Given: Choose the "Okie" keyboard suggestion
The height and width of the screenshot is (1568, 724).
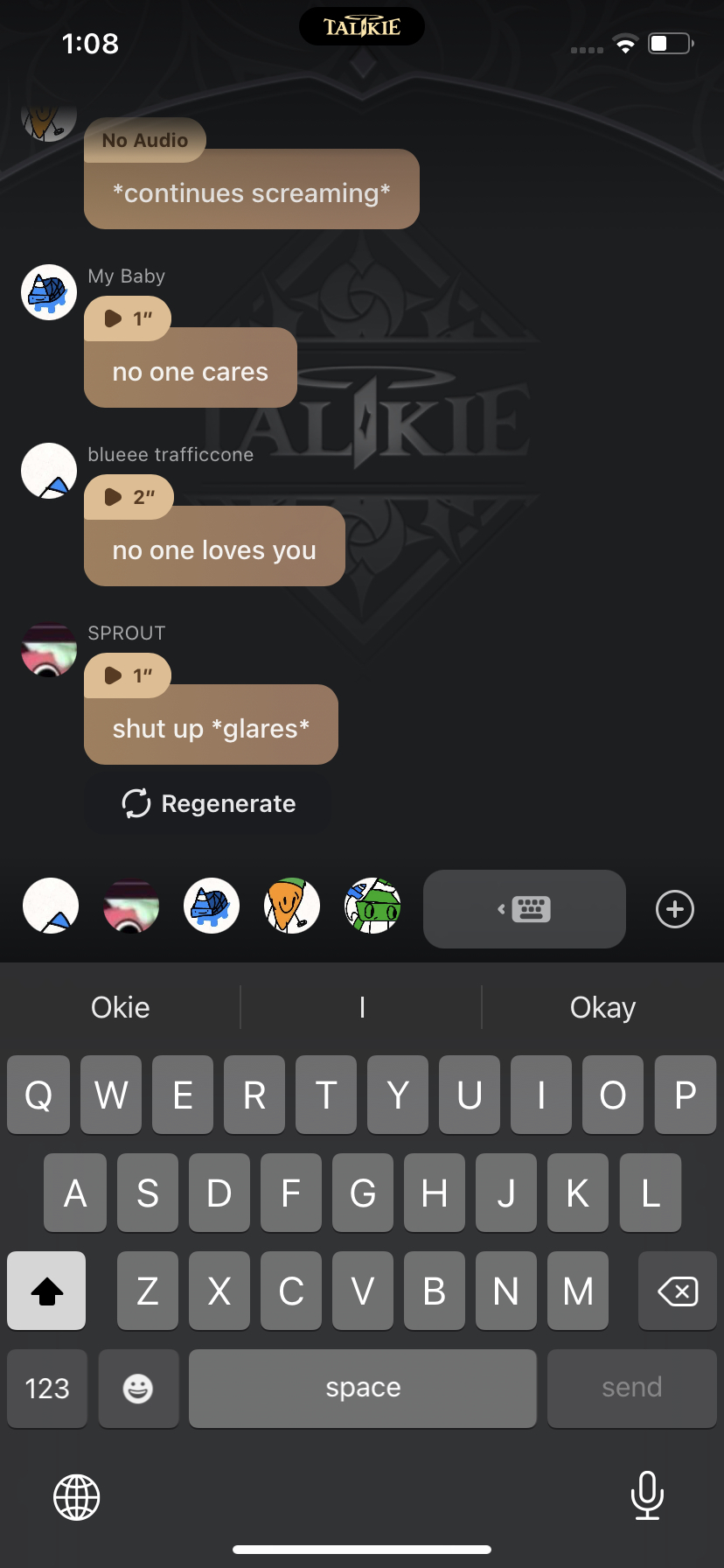Looking at the screenshot, I should point(121,1007).
